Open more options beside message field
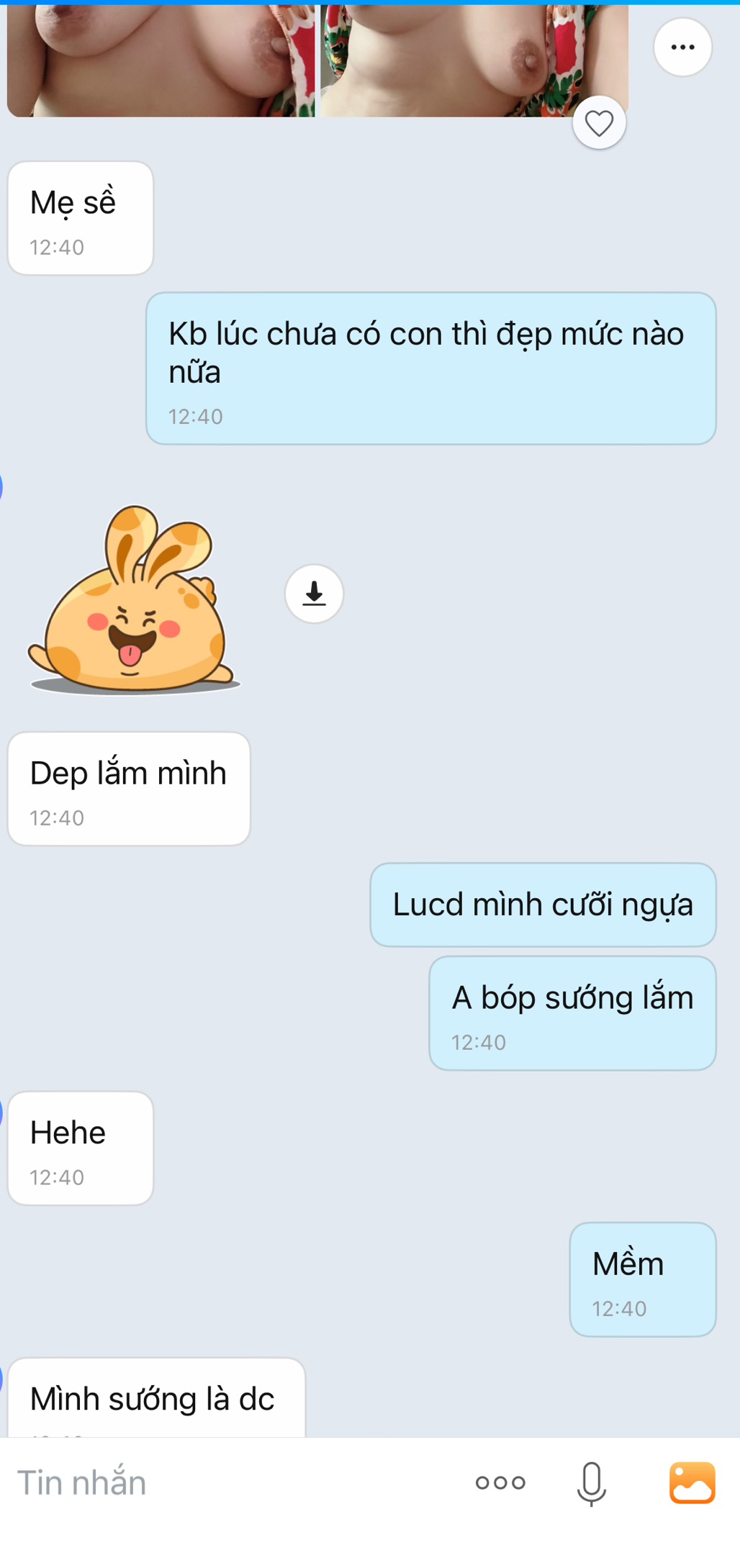Image resolution: width=740 pixels, height=1568 pixels. tap(500, 1483)
